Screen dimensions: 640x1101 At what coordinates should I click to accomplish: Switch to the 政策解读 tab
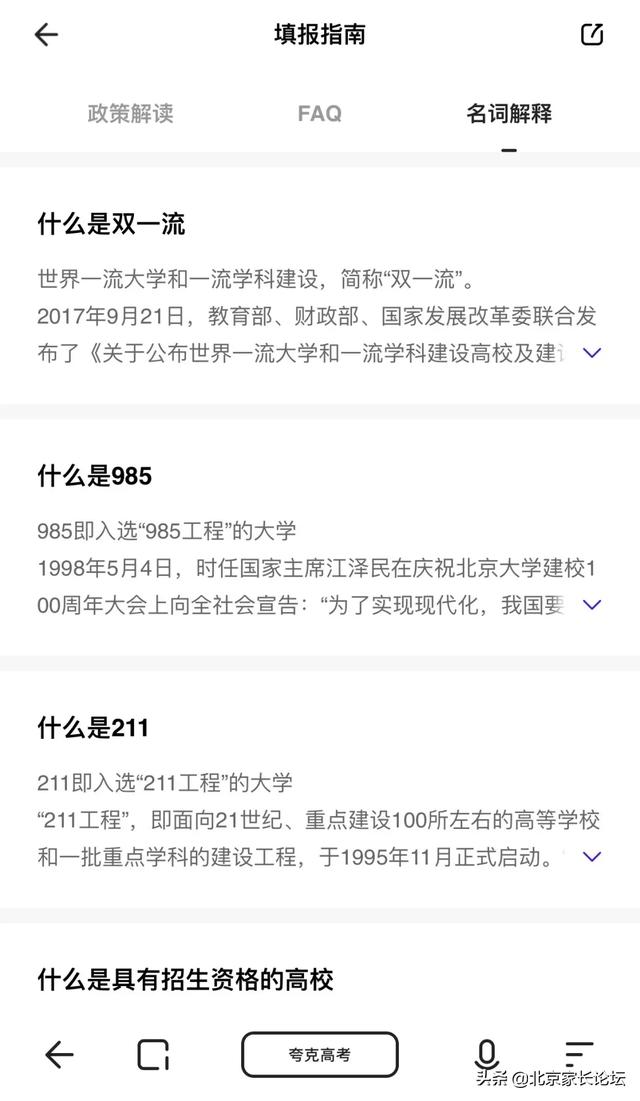pos(130,114)
